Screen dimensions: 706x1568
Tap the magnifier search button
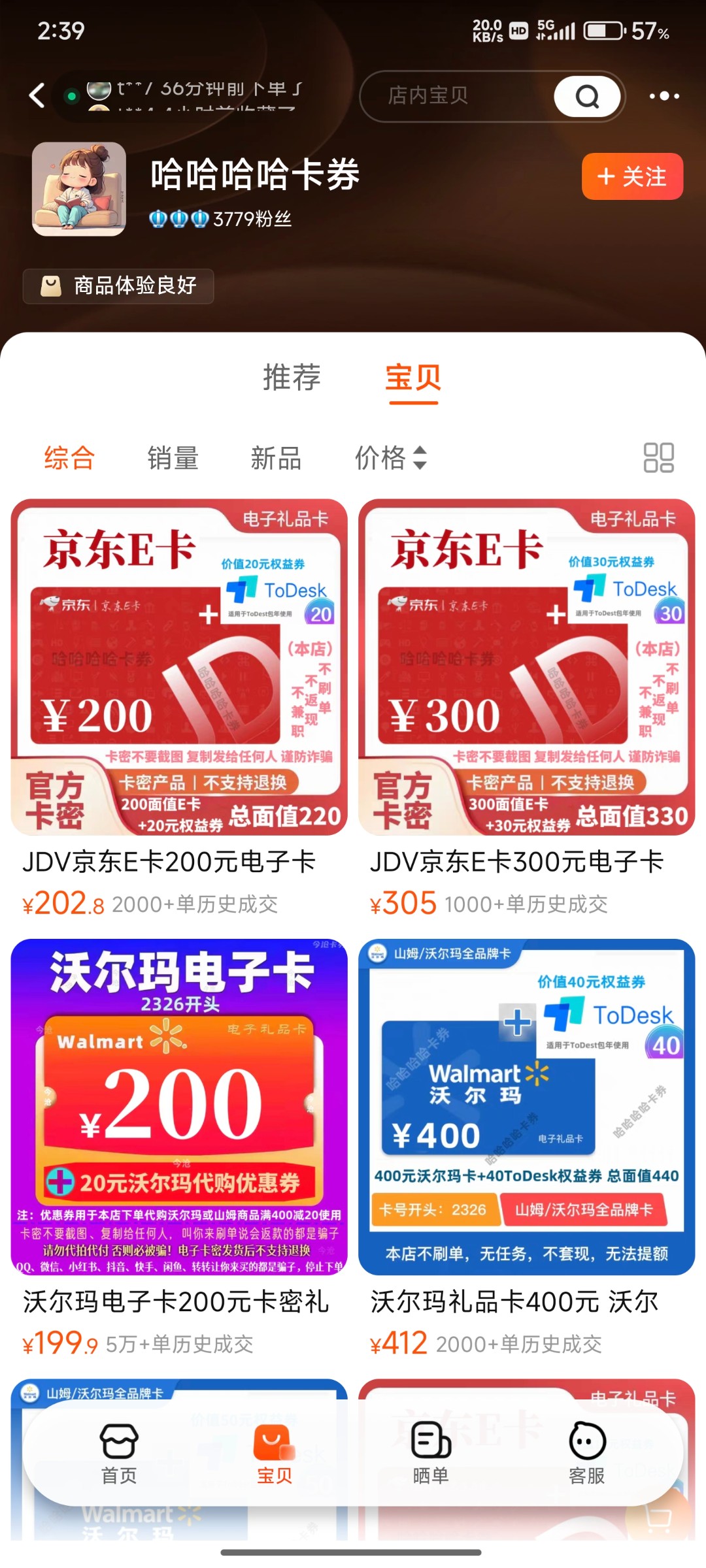(587, 96)
